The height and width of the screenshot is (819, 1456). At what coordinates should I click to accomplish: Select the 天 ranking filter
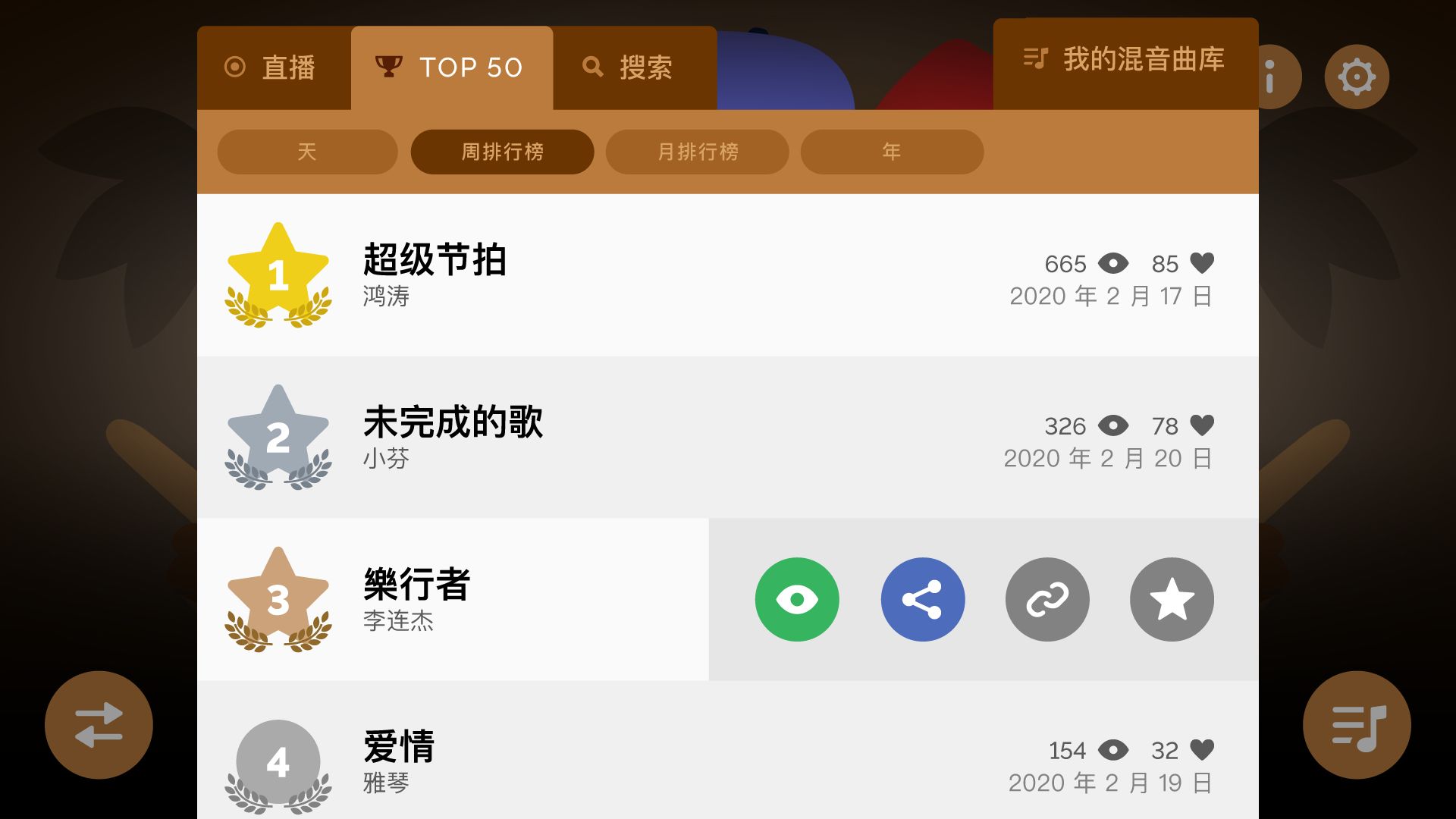coord(307,152)
